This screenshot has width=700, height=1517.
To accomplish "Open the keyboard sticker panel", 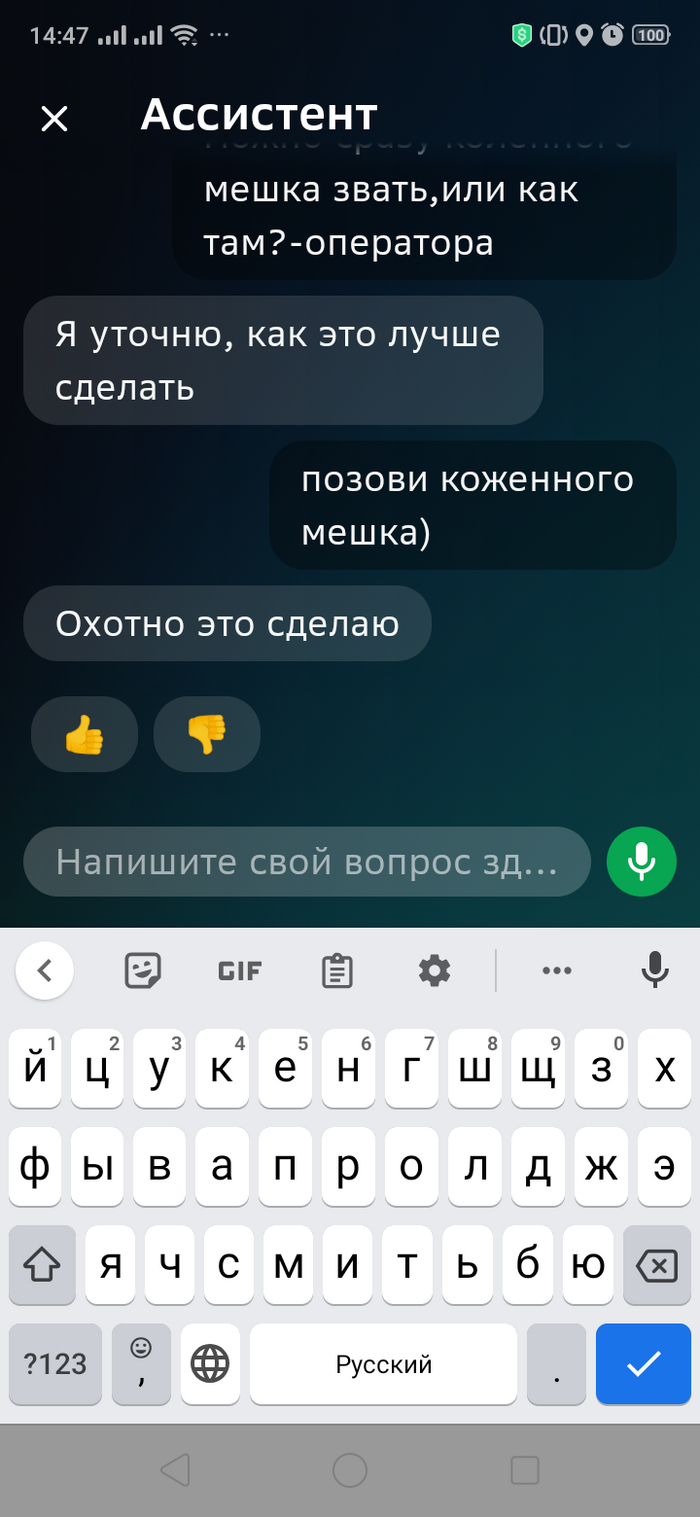I will coord(143,970).
